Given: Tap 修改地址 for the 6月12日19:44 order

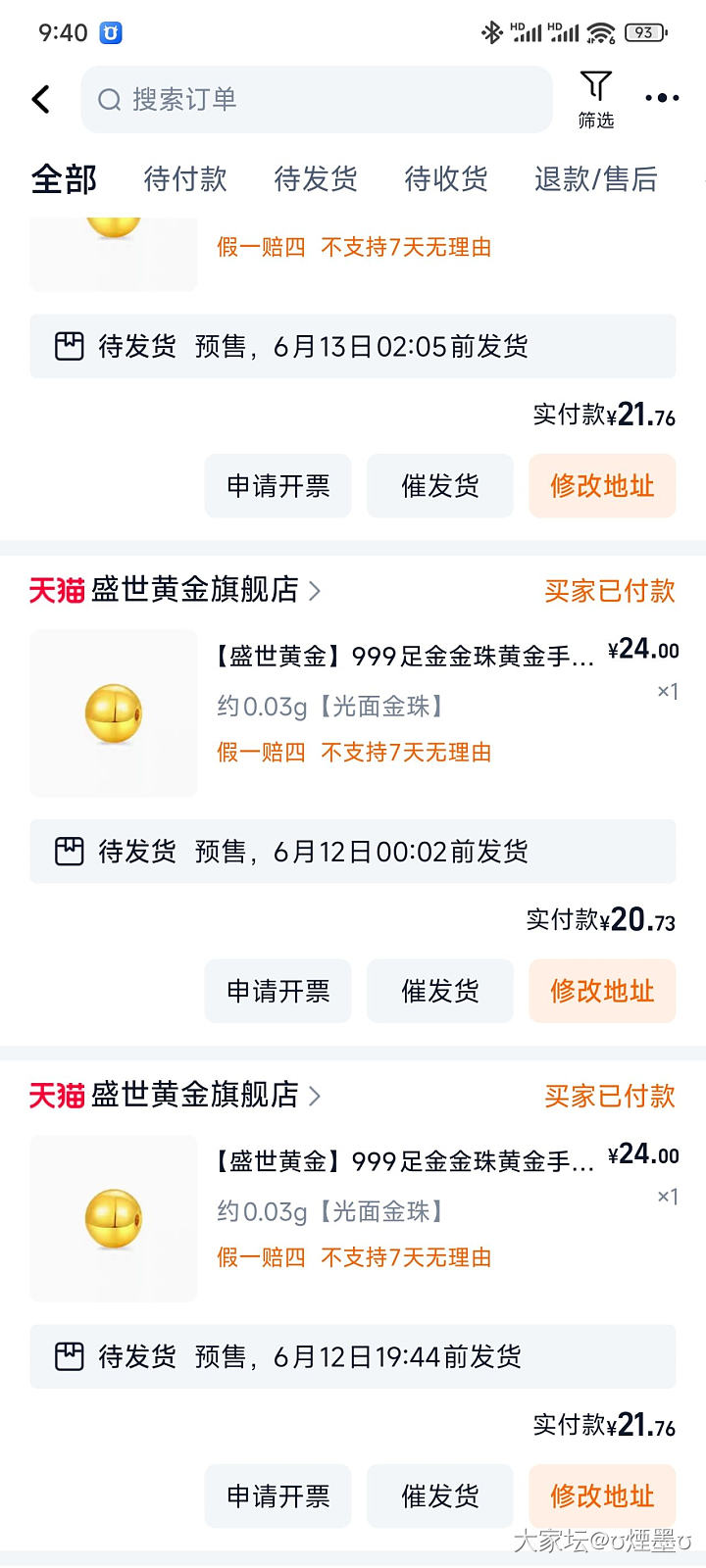Looking at the screenshot, I should (x=602, y=1496).
